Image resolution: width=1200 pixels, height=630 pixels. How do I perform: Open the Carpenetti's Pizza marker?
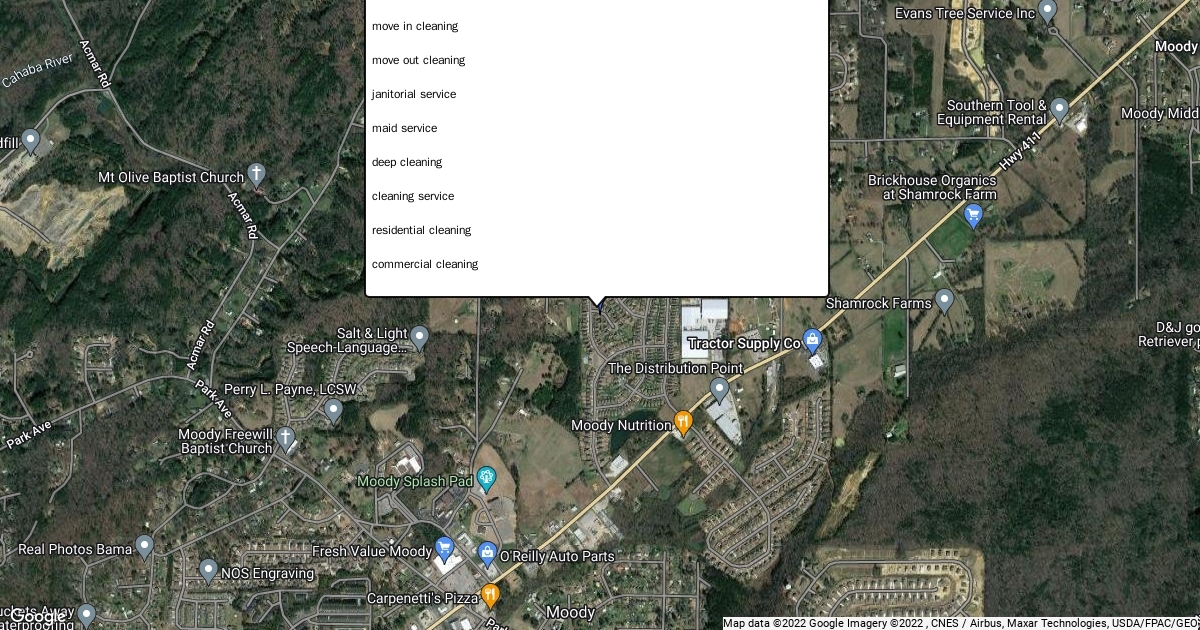pyautogui.click(x=490, y=595)
